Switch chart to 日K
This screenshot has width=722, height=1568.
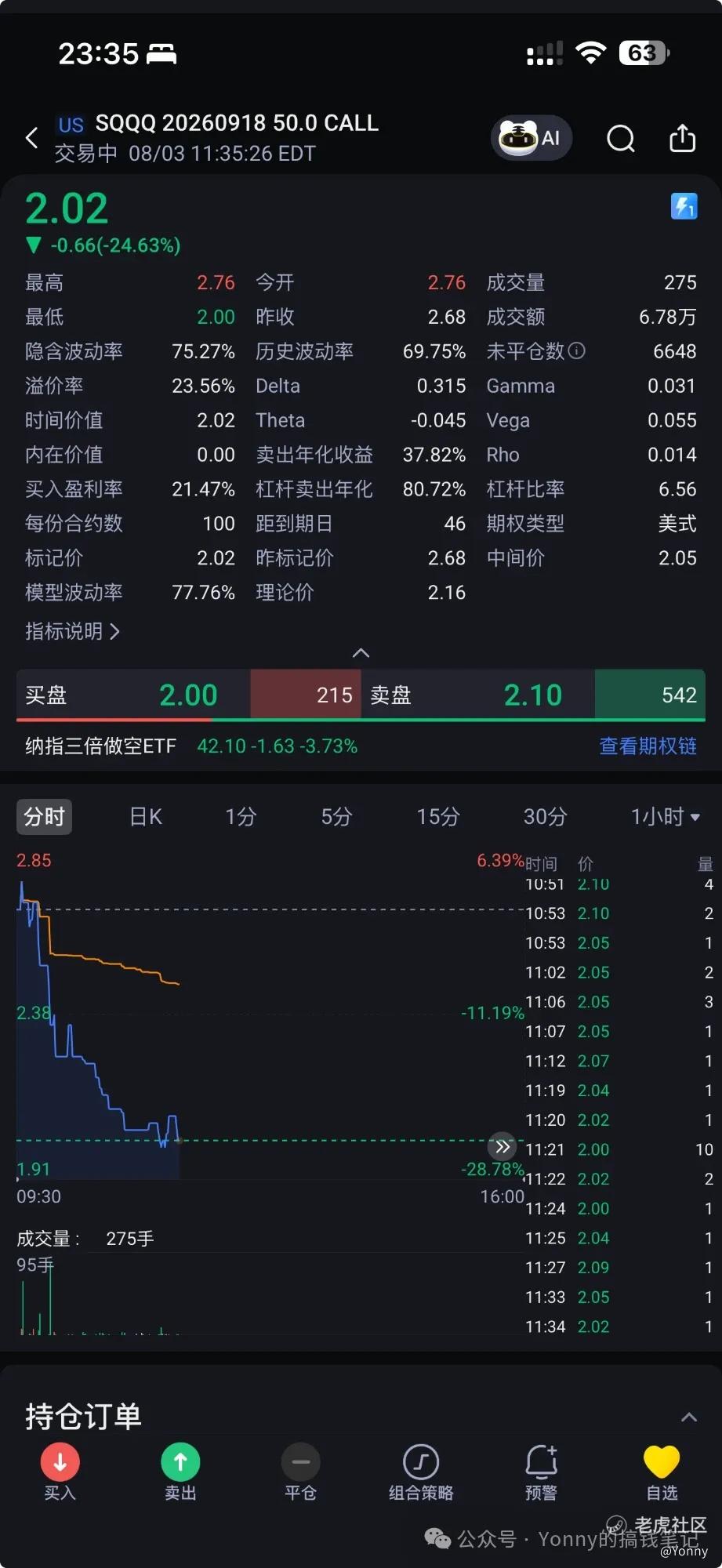click(145, 817)
